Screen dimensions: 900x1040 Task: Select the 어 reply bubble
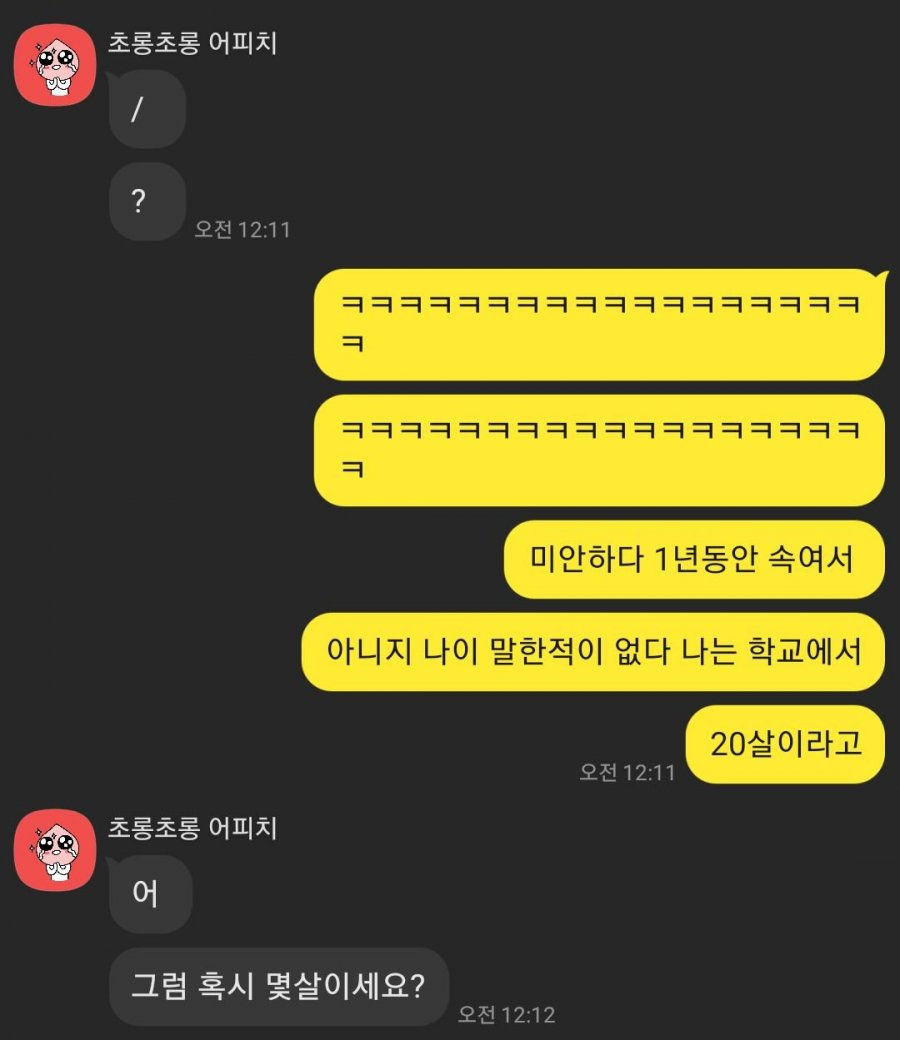coord(148,894)
